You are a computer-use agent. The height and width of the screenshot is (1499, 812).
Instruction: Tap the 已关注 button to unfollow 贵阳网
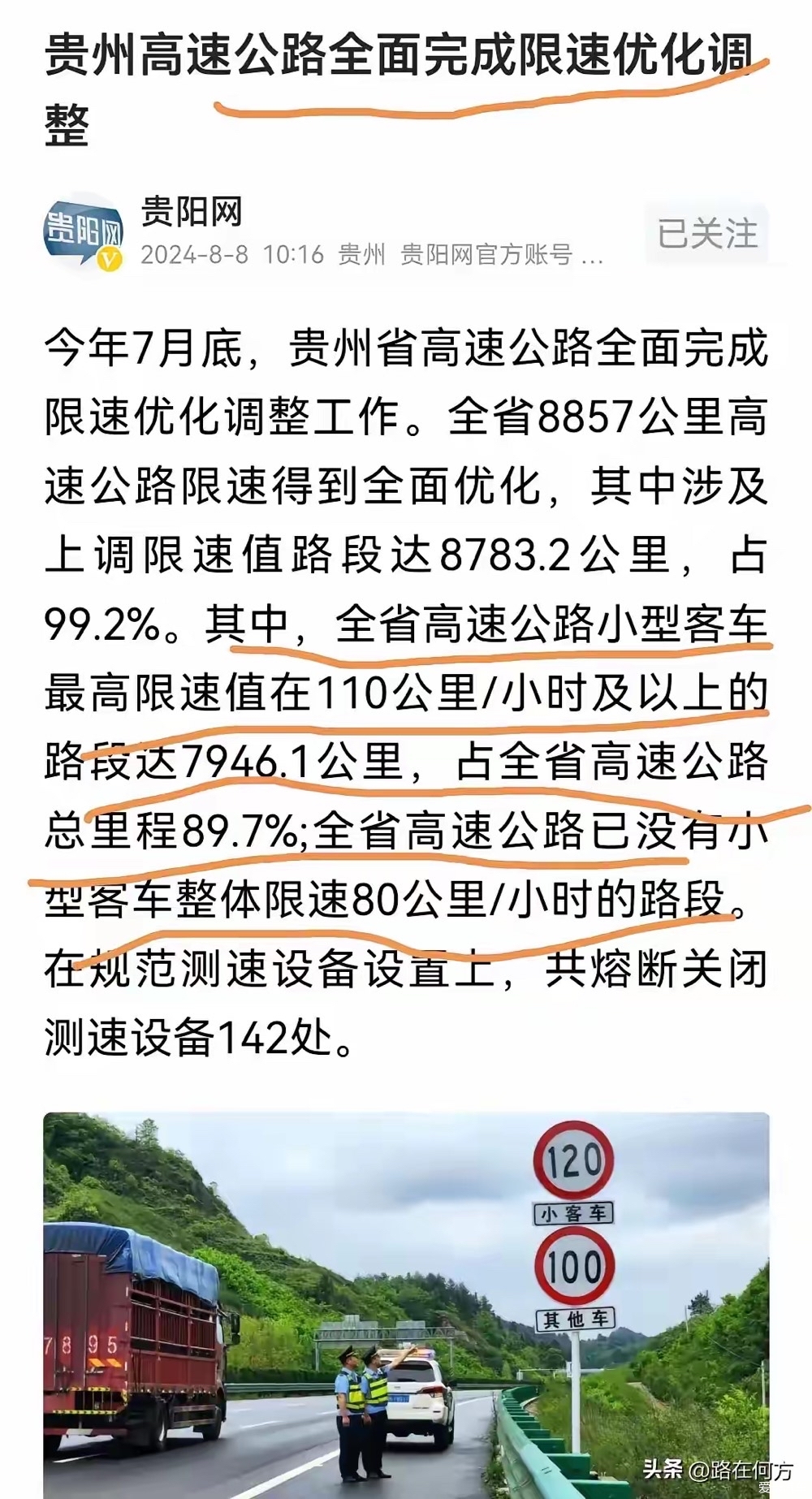[x=706, y=235]
